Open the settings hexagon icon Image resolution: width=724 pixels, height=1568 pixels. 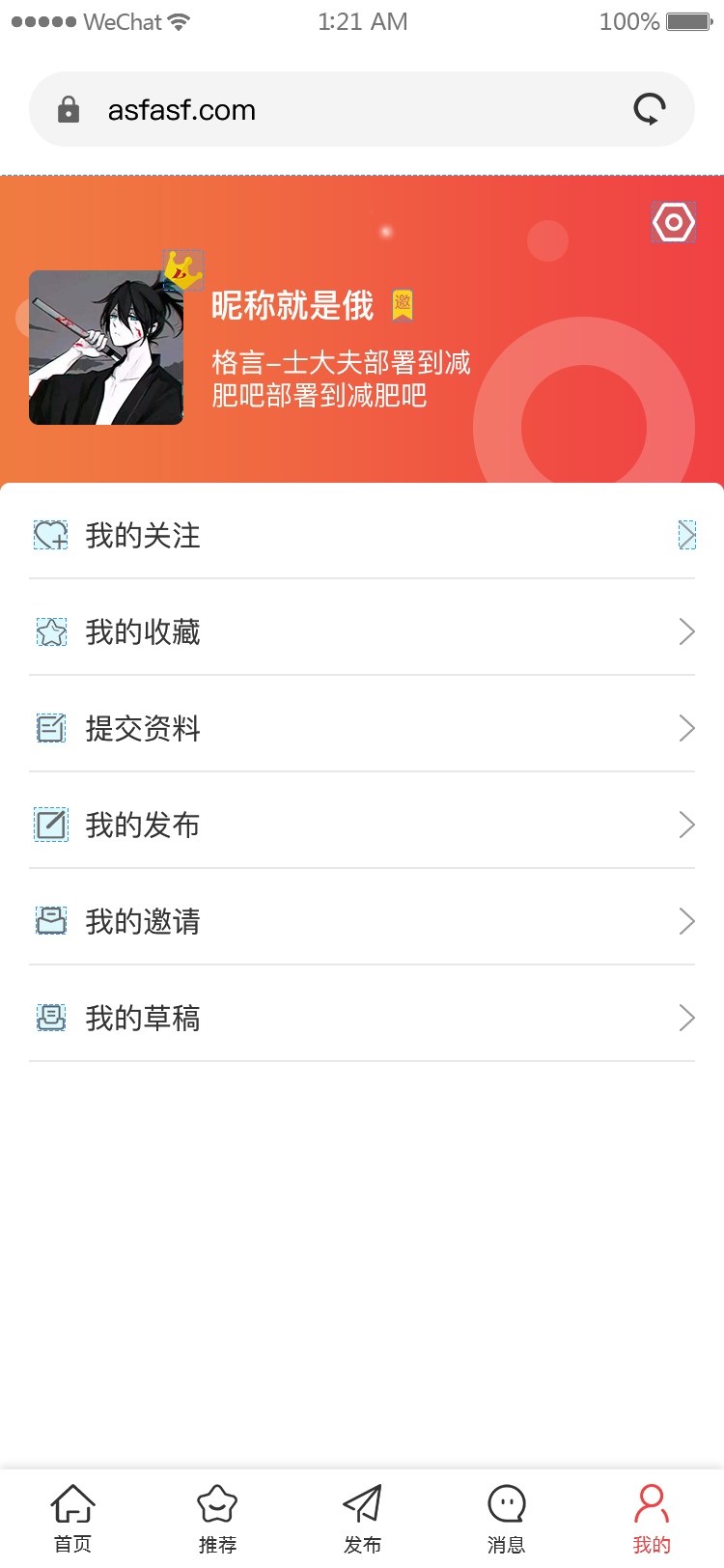[x=674, y=223]
